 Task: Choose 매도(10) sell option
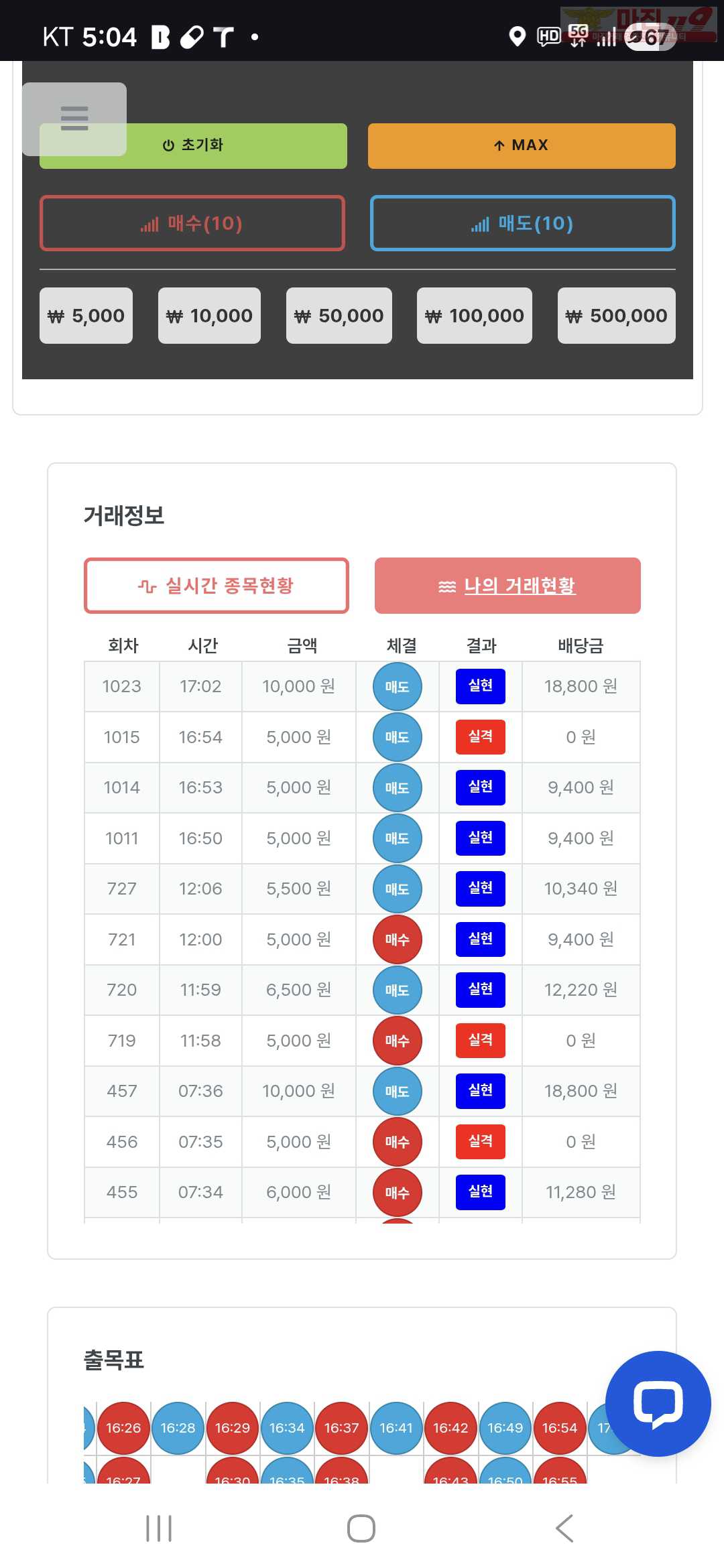[x=522, y=223]
